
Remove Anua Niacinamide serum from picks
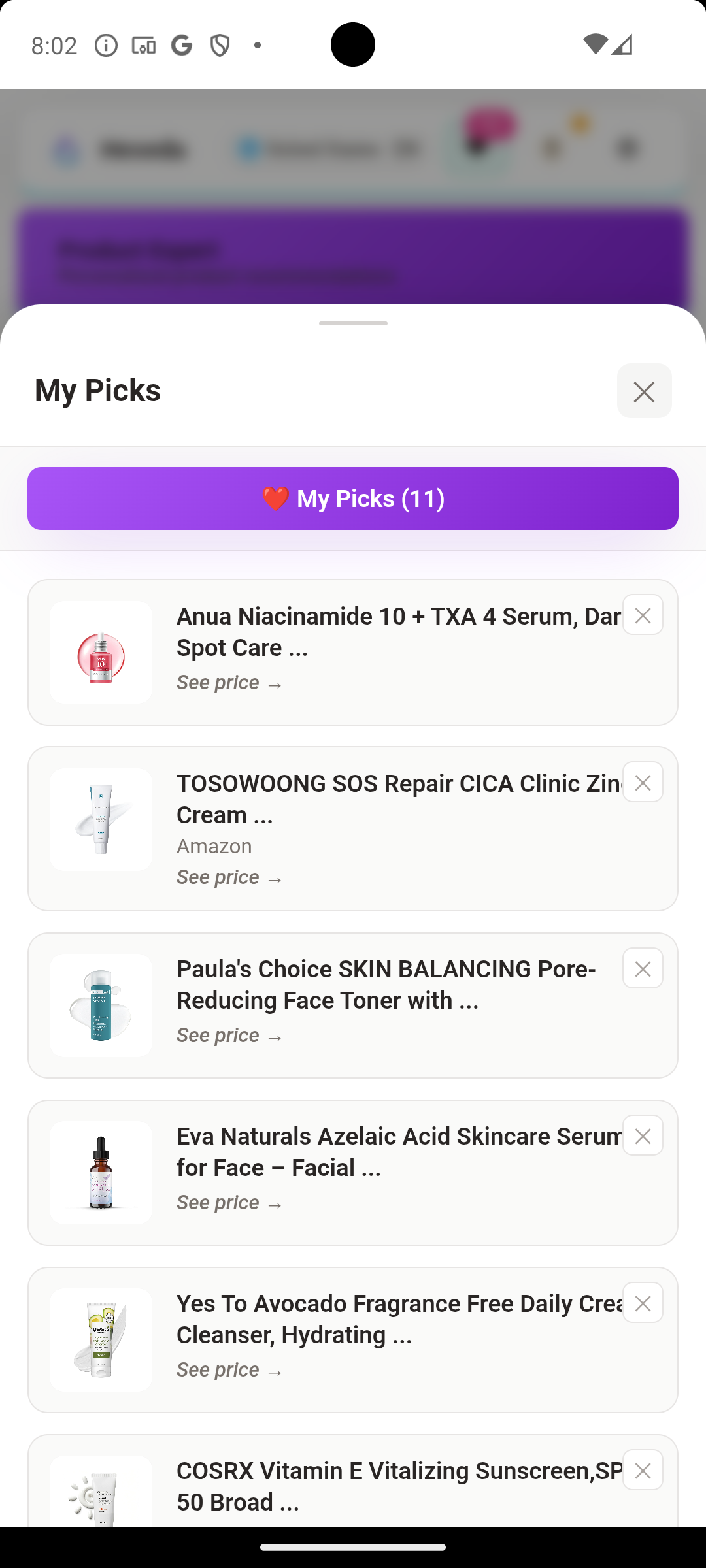pyautogui.click(x=643, y=615)
